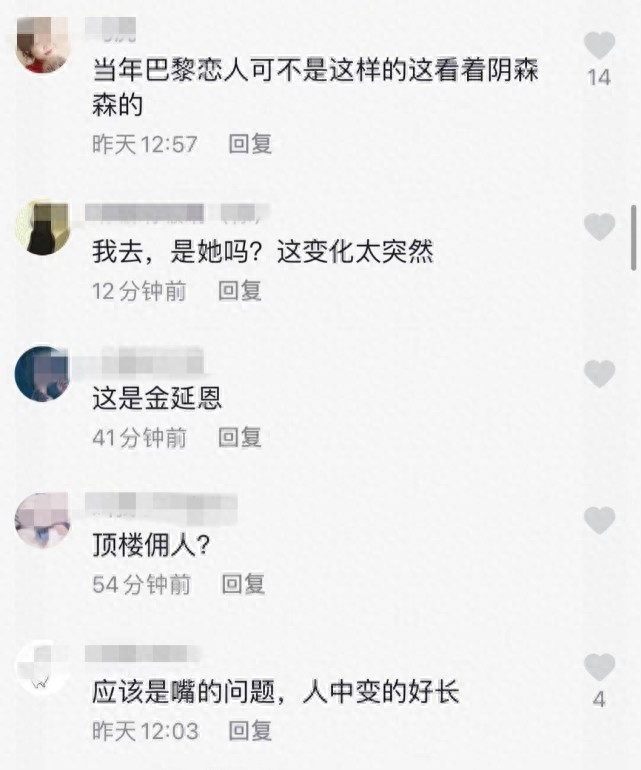
Task: Like the comment '人中变的好长'
Action: (x=599, y=667)
